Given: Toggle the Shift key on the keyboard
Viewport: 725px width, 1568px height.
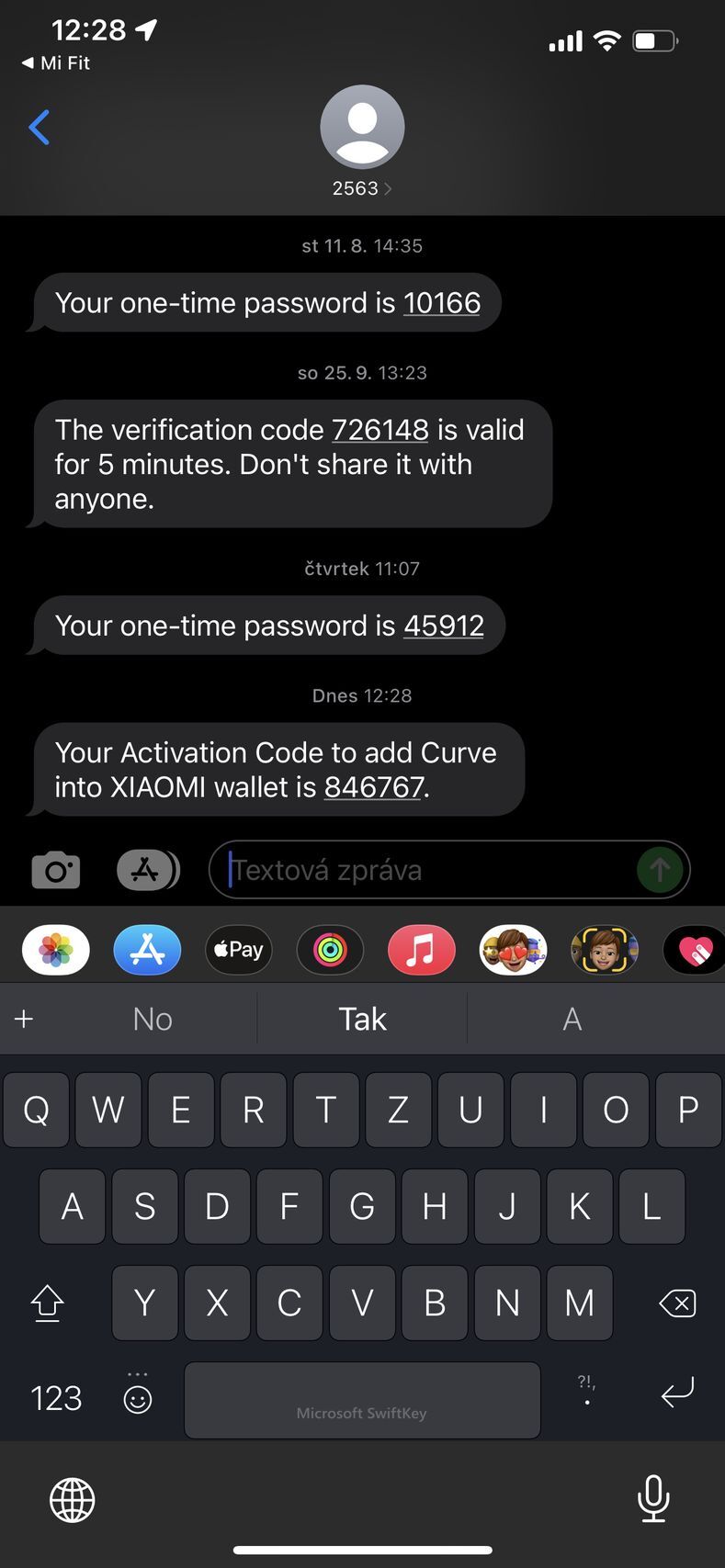Looking at the screenshot, I should 46,1303.
